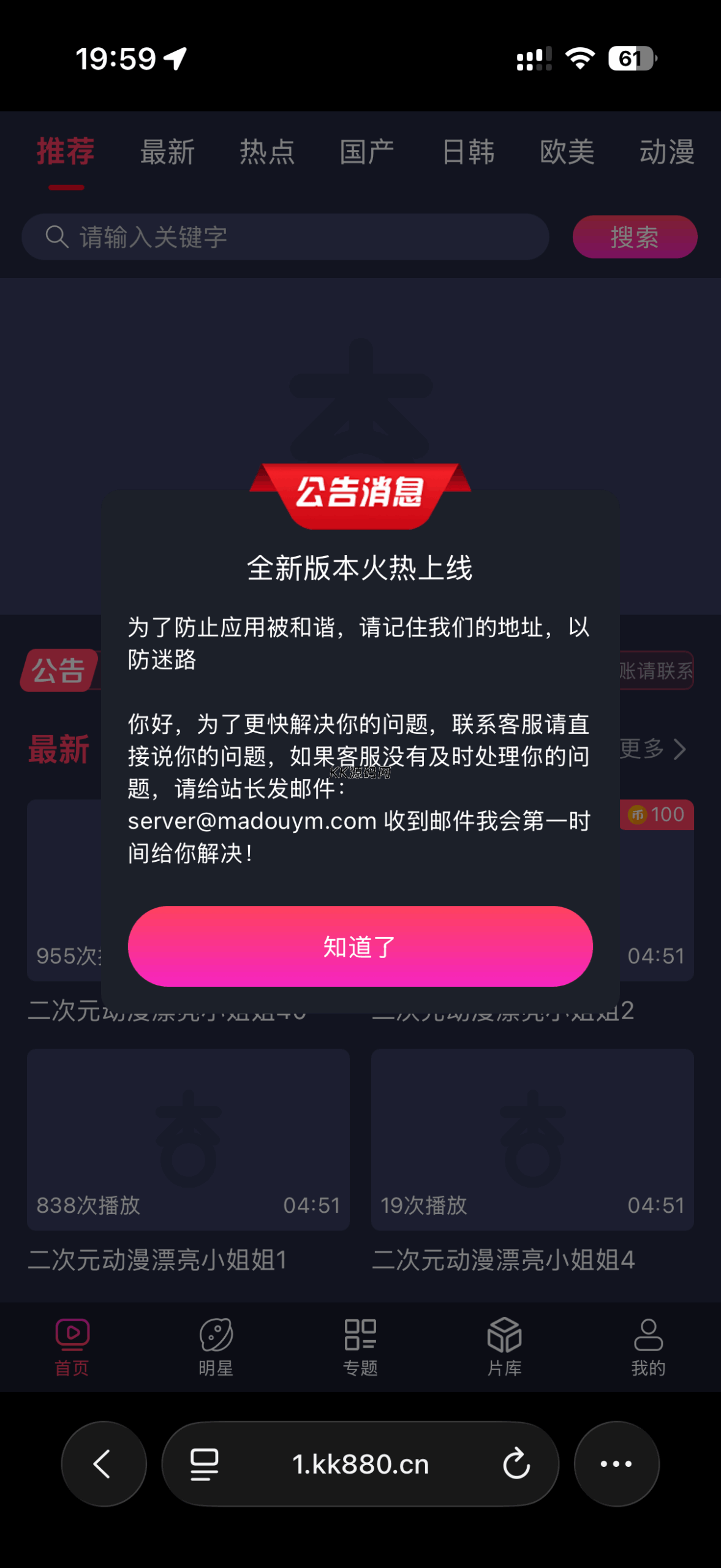Switch to the 片库 bottom tab
The width and height of the screenshot is (721, 1568).
point(504,1346)
